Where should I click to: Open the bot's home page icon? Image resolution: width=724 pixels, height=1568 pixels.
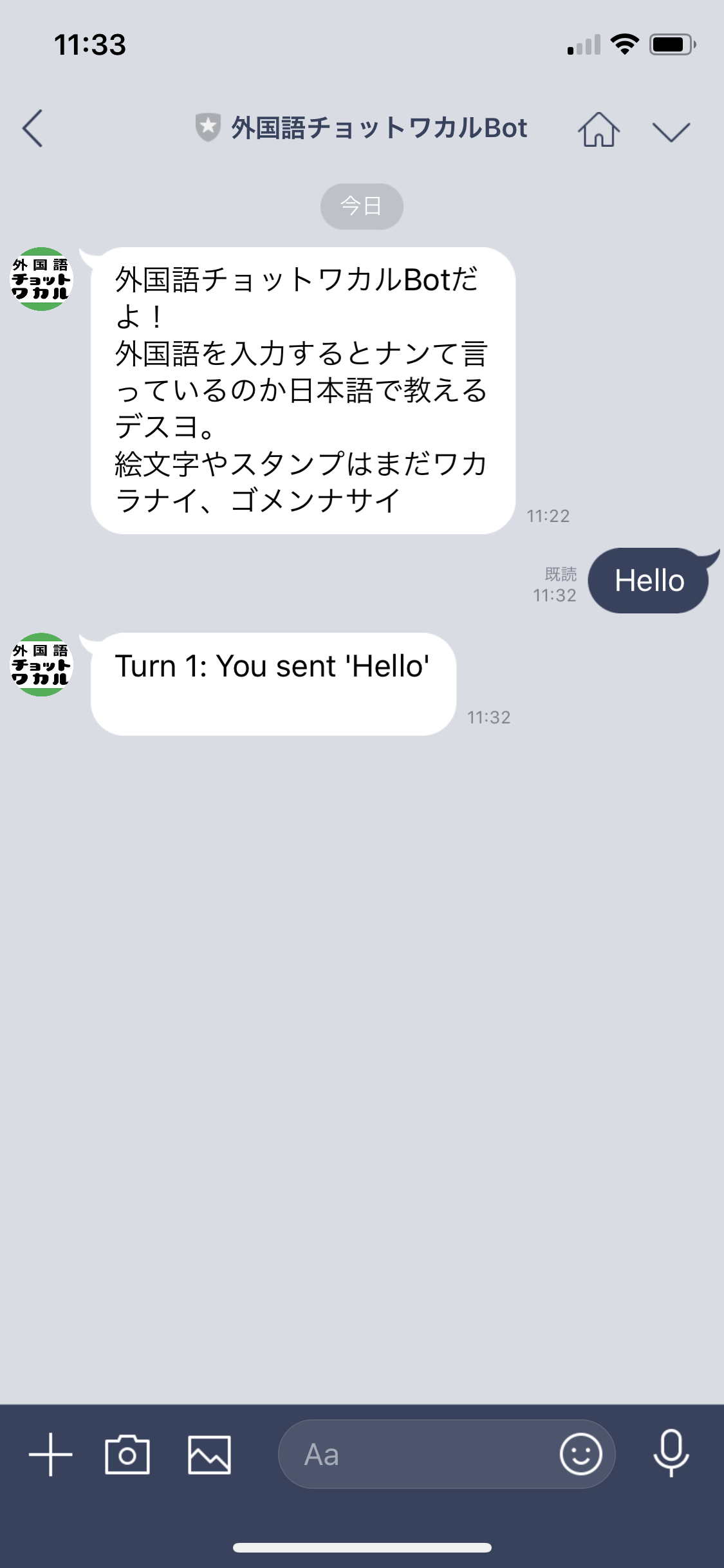pyautogui.click(x=599, y=129)
